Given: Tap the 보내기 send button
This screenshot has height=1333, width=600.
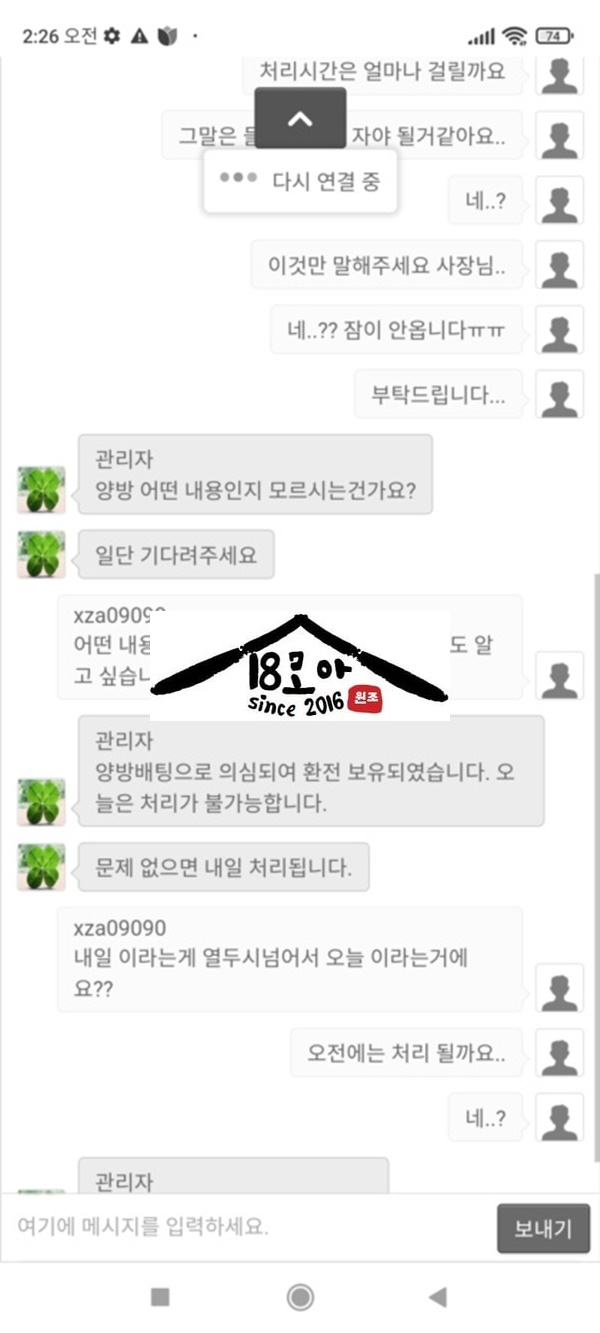Looking at the screenshot, I should pos(543,1228).
